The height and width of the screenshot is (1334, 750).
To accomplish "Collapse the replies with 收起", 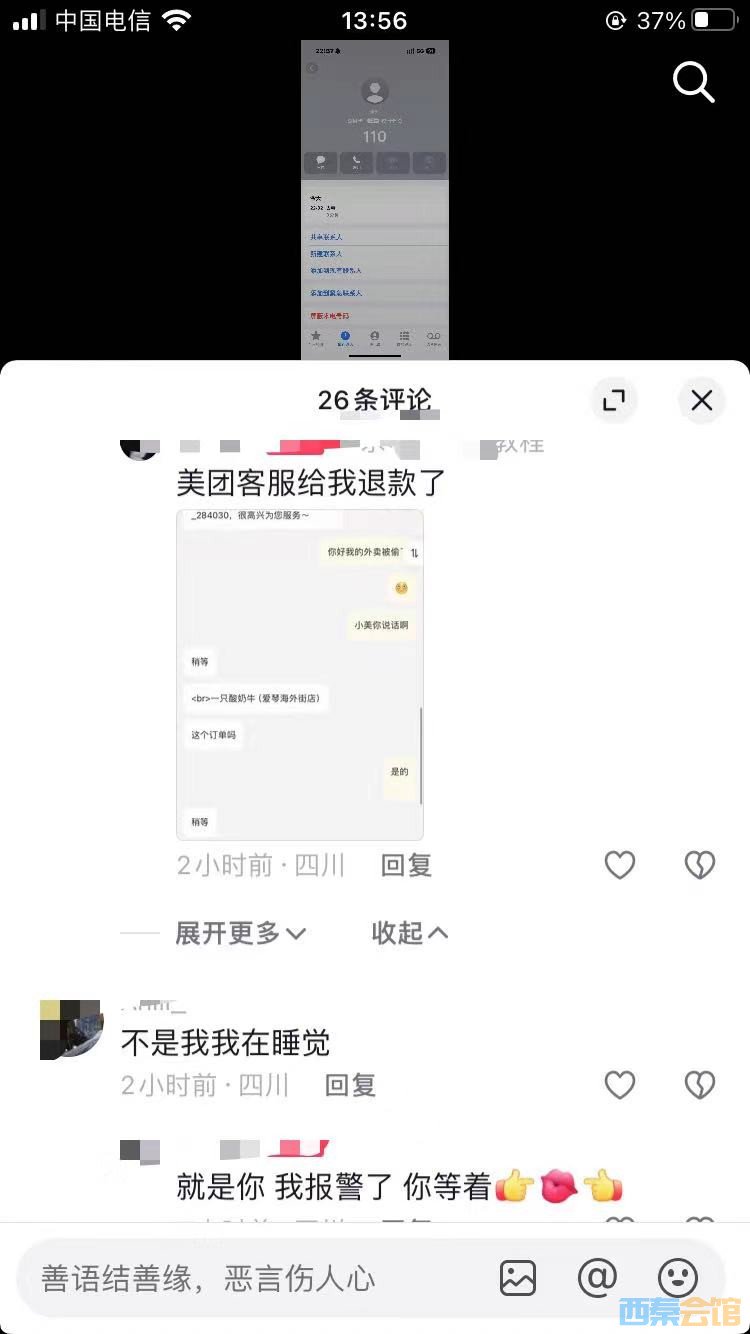I will [410, 933].
